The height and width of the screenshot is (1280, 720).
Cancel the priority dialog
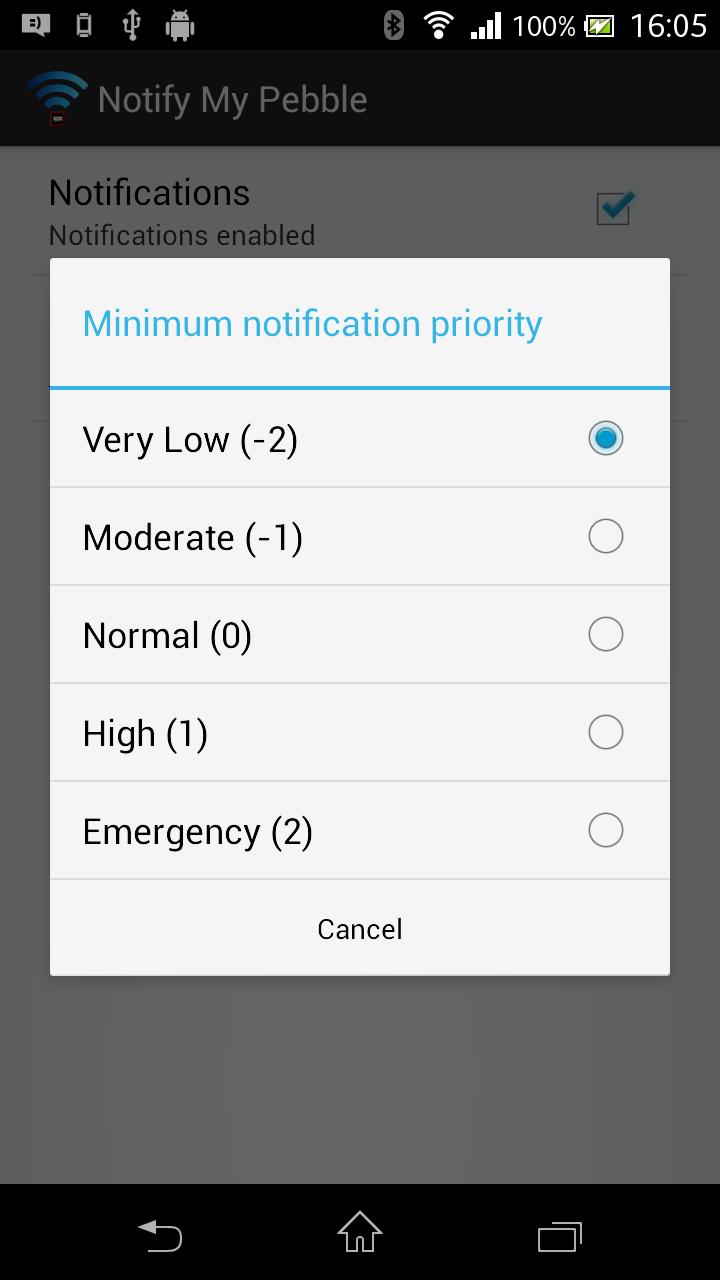359,929
